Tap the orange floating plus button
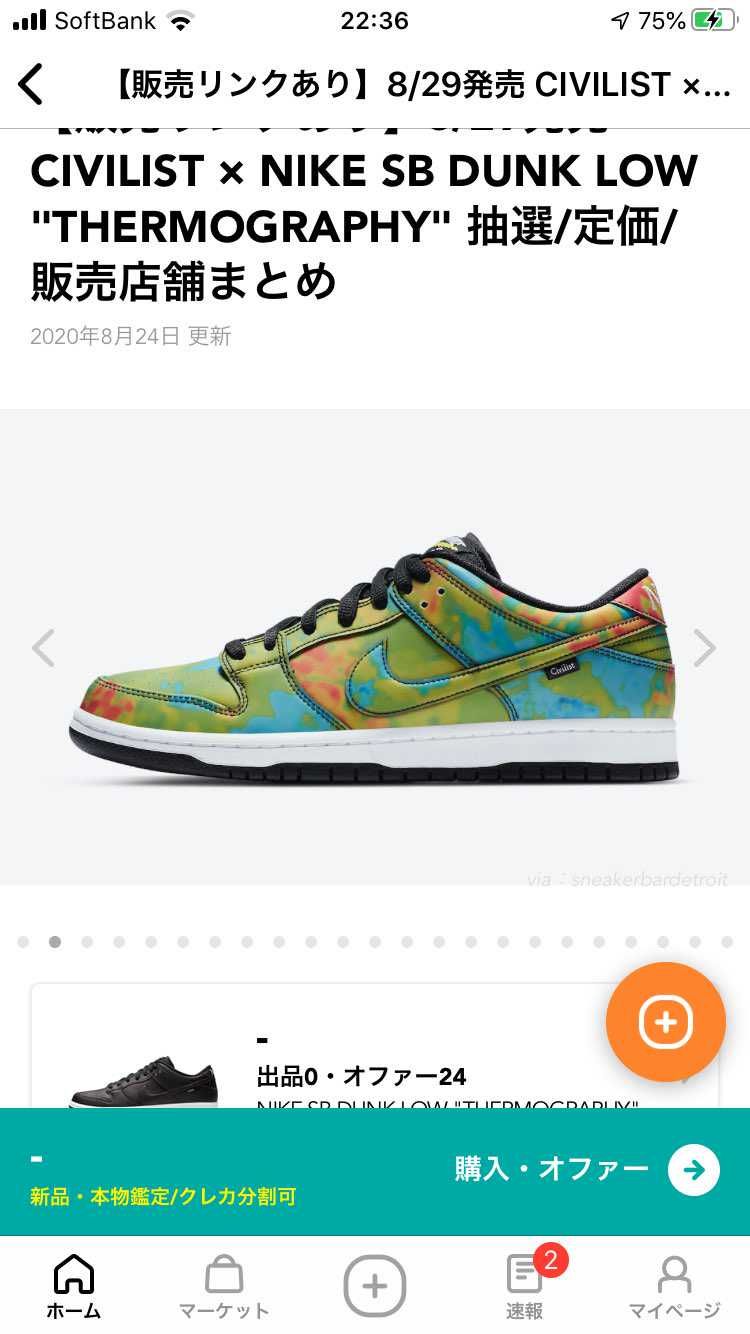 point(665,1022)
